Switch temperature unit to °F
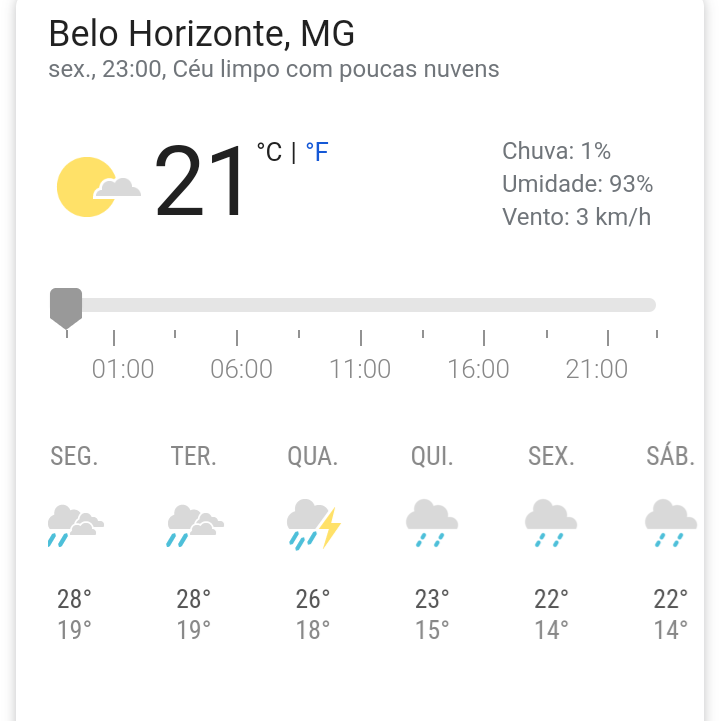This screenshot has height=721, width=720. (317, 152)
